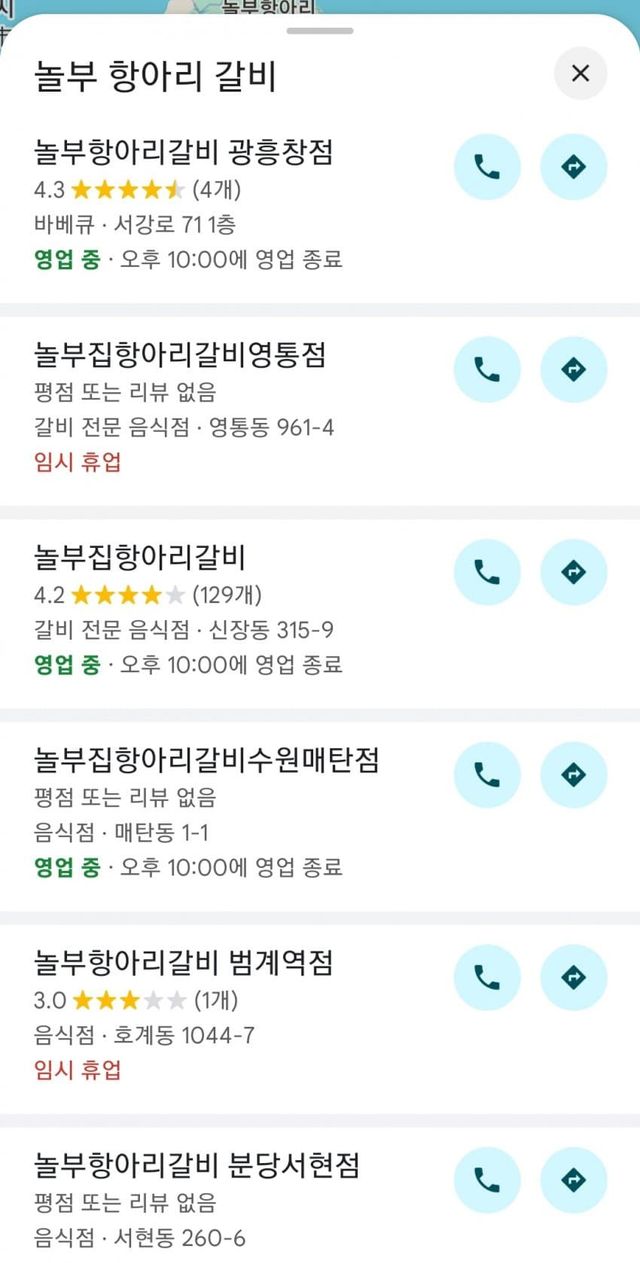This screenshot has height=1263, width=640.
Task: Open the 놀부항아리갈비 분당서현점 result
Action: (196, 1166)
